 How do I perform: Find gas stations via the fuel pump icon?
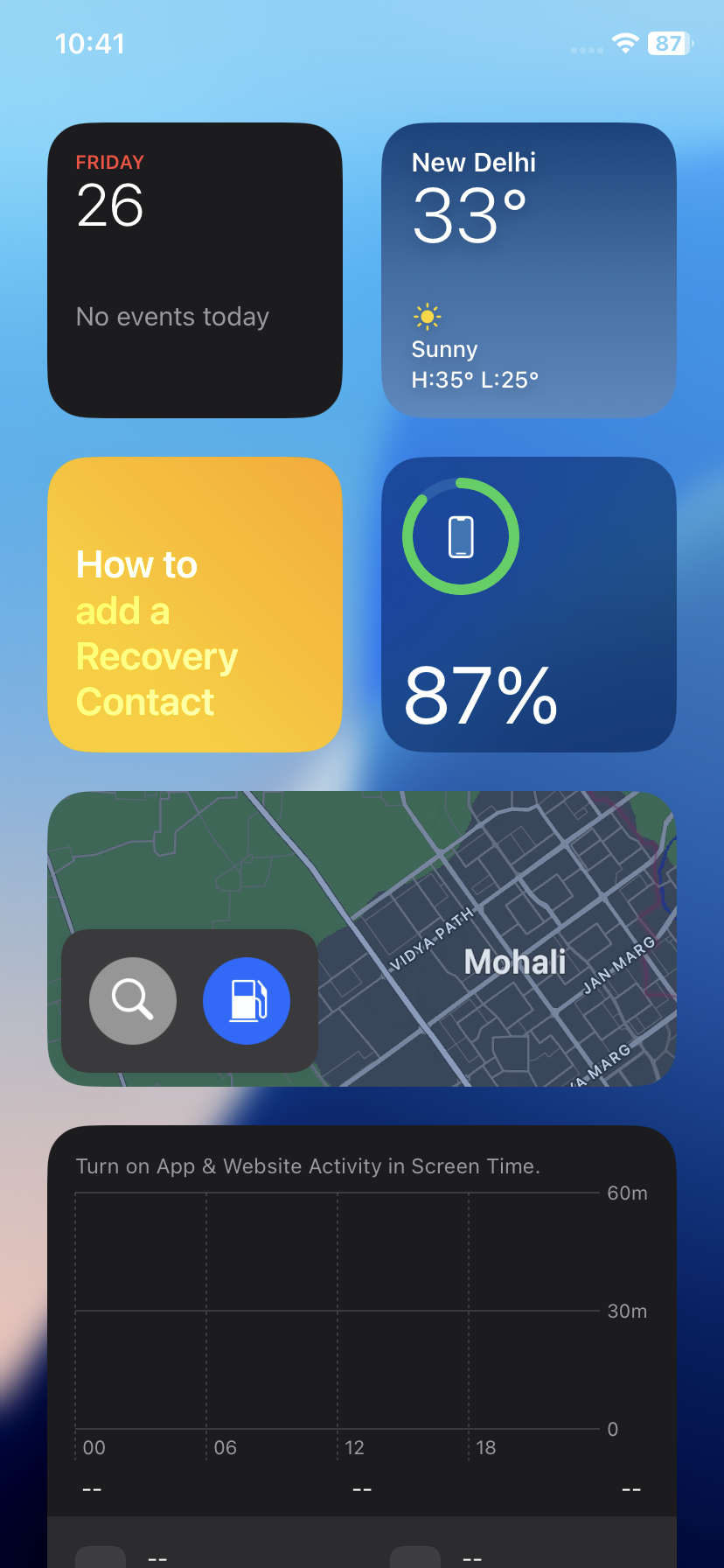(x=247, y=1001)
